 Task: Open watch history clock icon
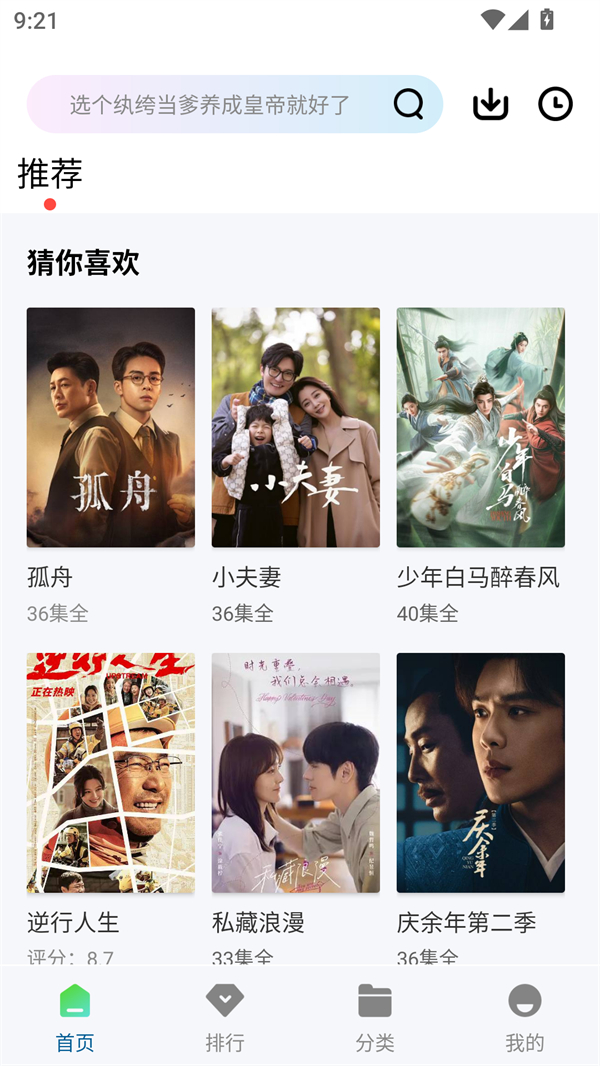pos(555,104)
